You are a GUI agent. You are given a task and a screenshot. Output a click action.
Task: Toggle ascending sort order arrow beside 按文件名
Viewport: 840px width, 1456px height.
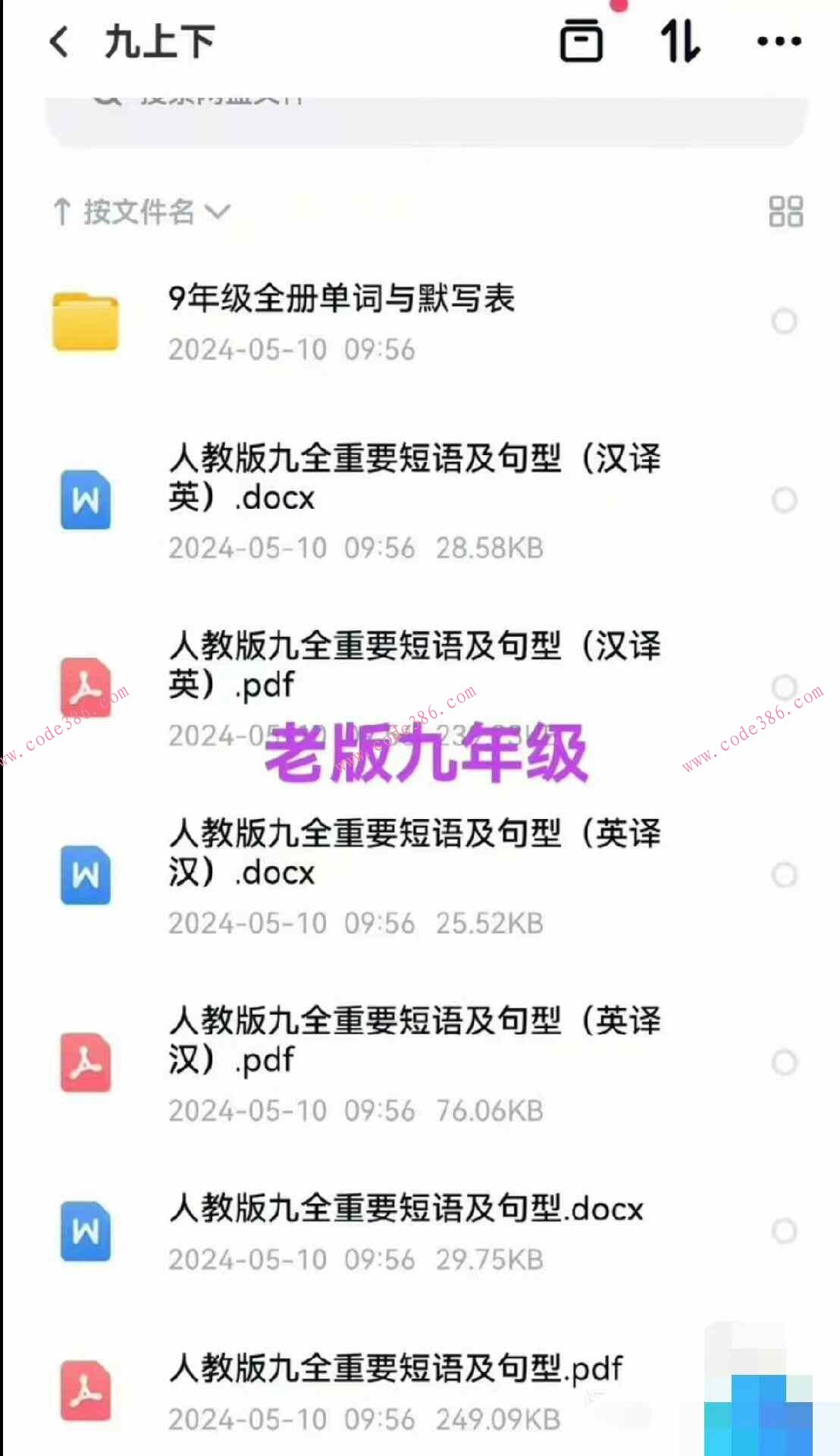coord(64,212)
